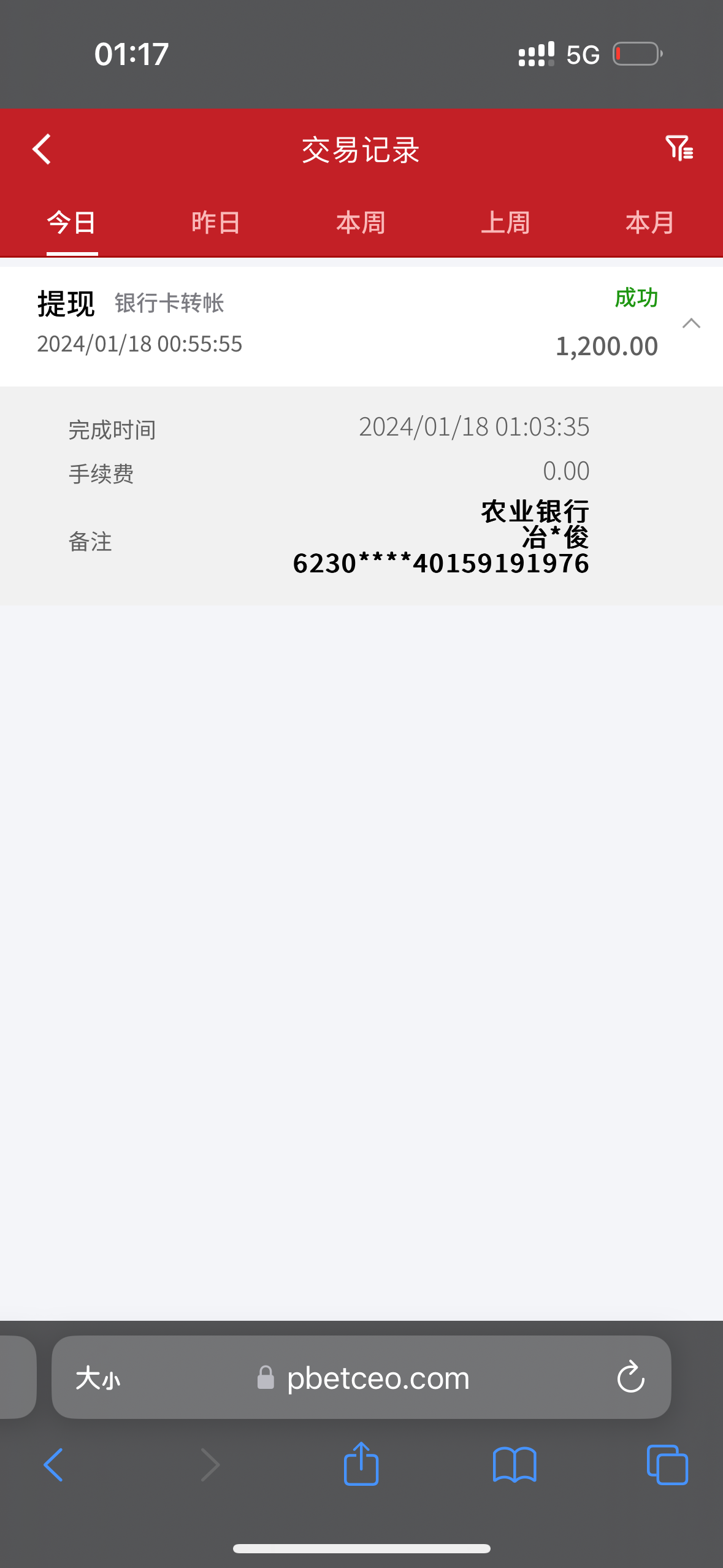Screen dimensions: 723x1568
Task: Tap the Share icon in Safari toolbar
Action: point(361,1464)
